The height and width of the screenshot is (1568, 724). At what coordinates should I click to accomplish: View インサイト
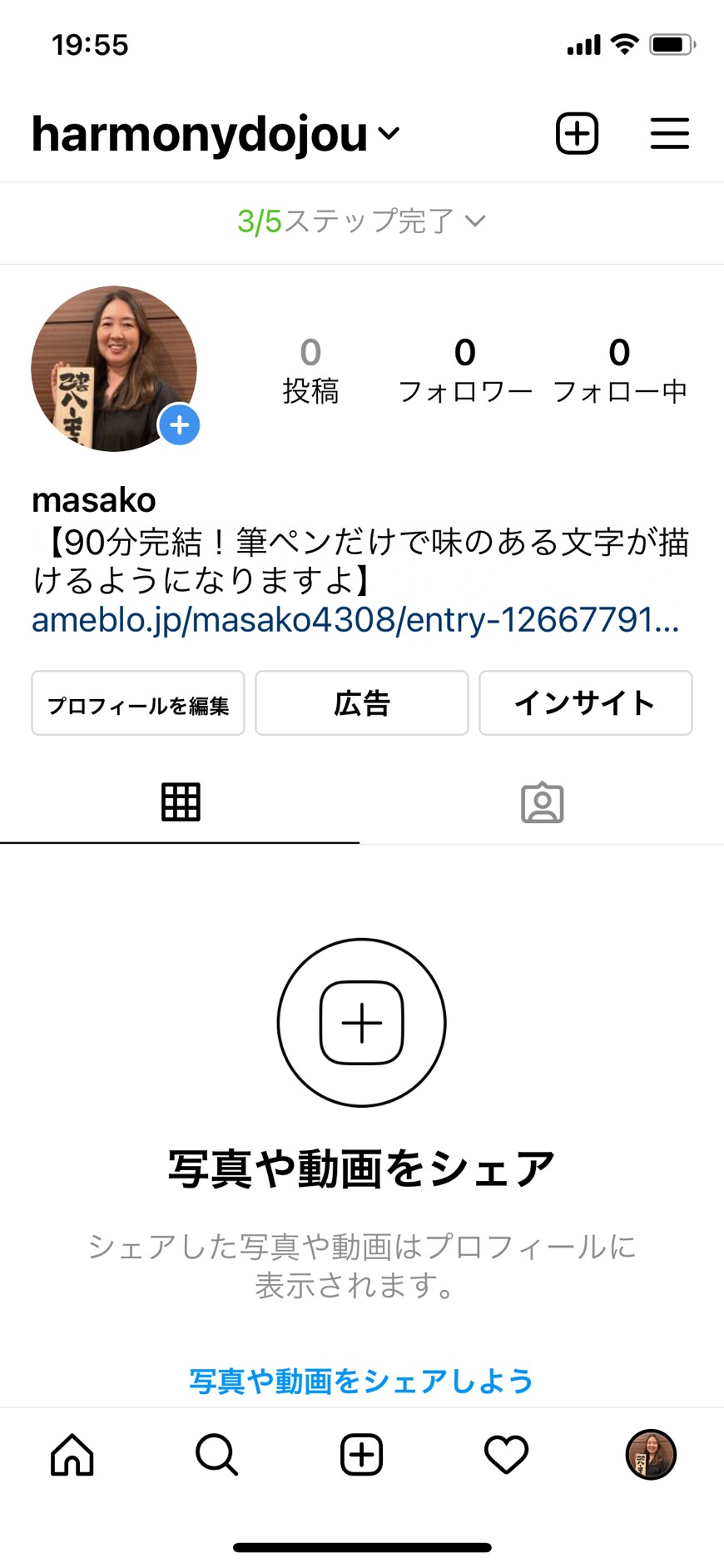click(586, 703)
